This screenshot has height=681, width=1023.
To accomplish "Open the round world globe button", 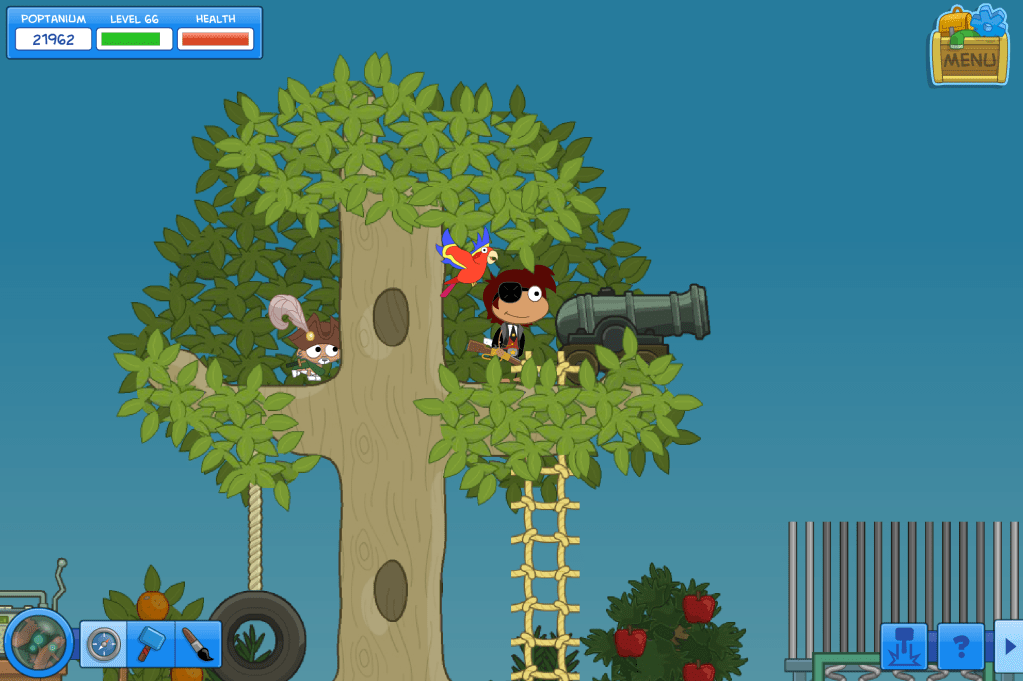I will point(38,642).
